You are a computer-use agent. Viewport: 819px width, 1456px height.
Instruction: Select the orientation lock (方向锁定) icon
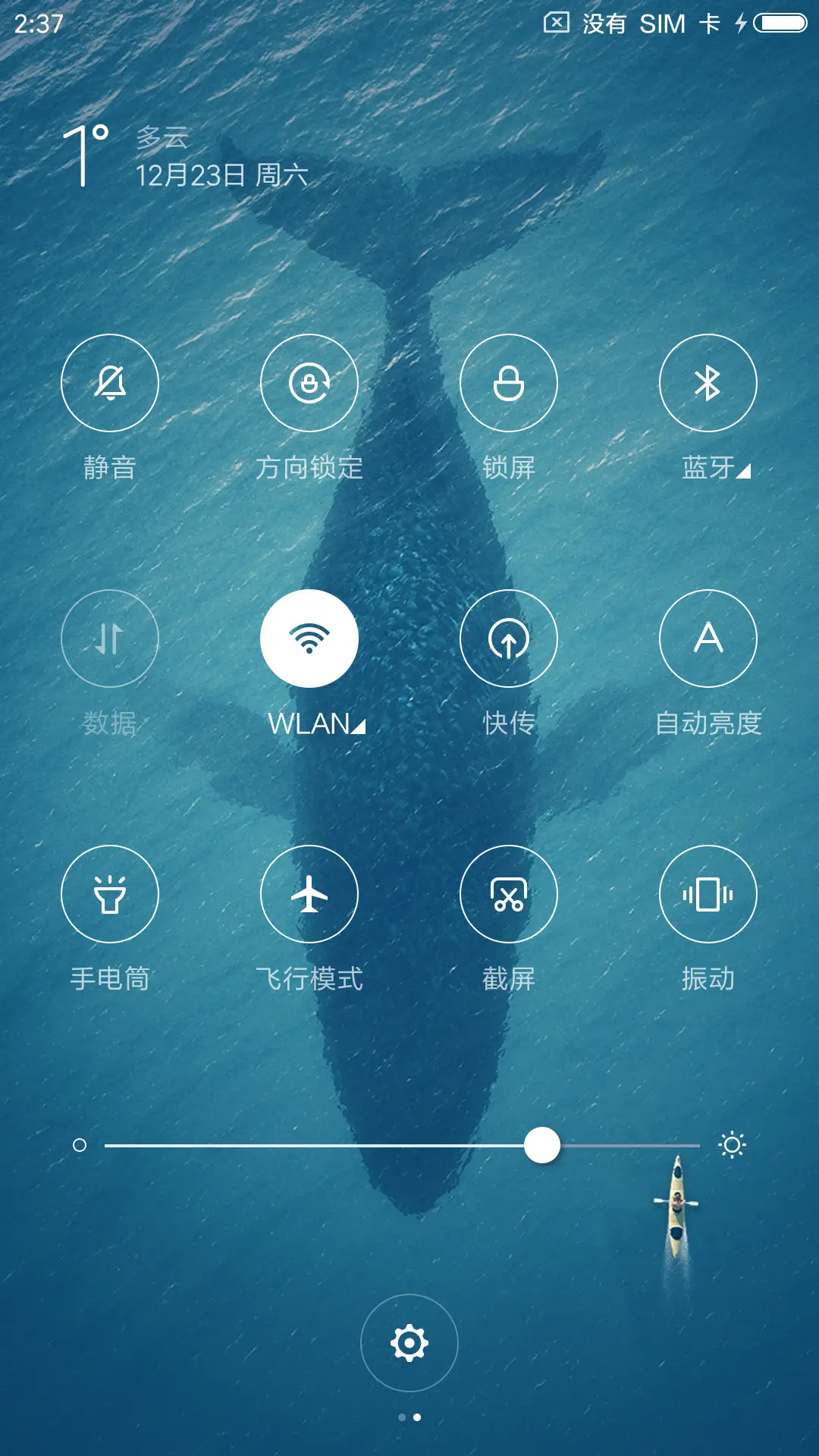309,383
